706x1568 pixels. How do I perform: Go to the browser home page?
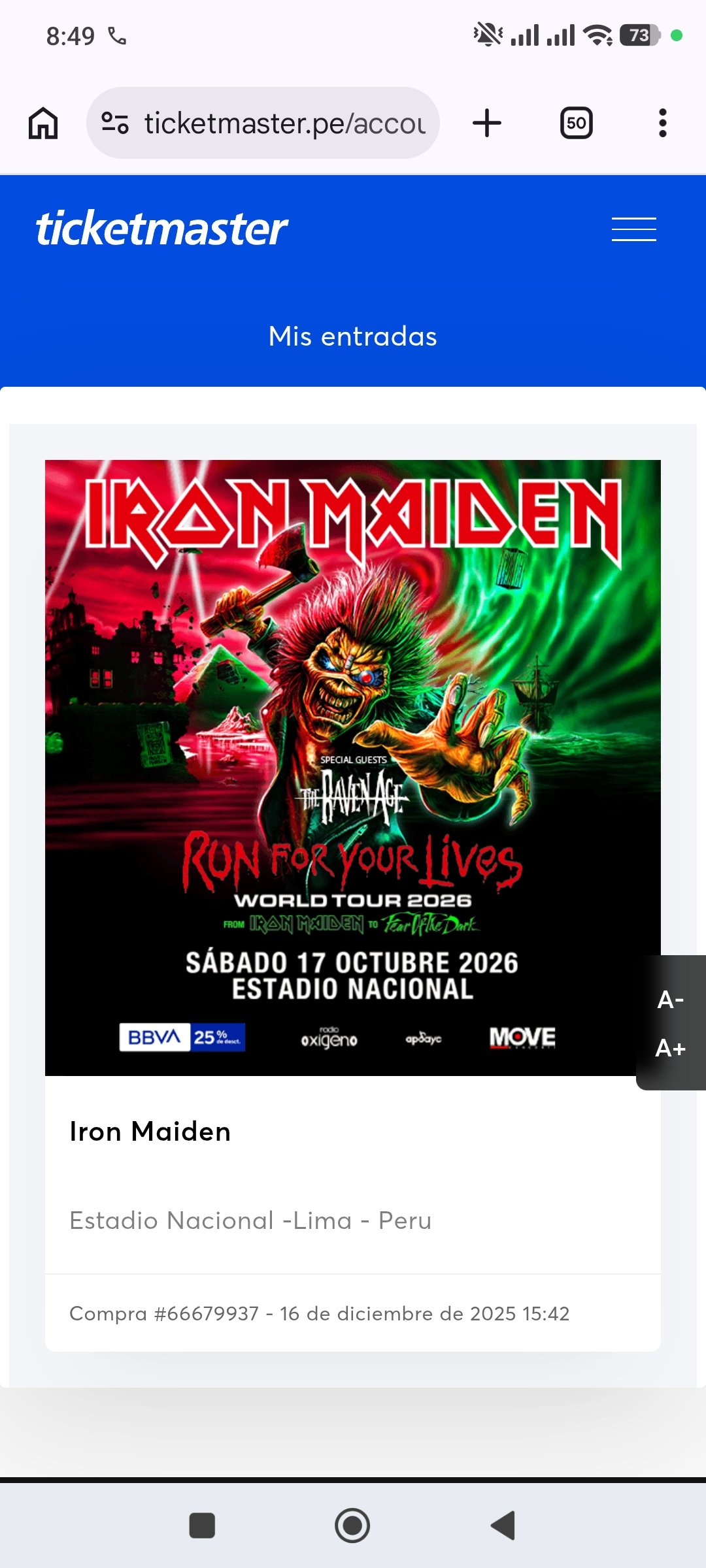click(43, 123)
